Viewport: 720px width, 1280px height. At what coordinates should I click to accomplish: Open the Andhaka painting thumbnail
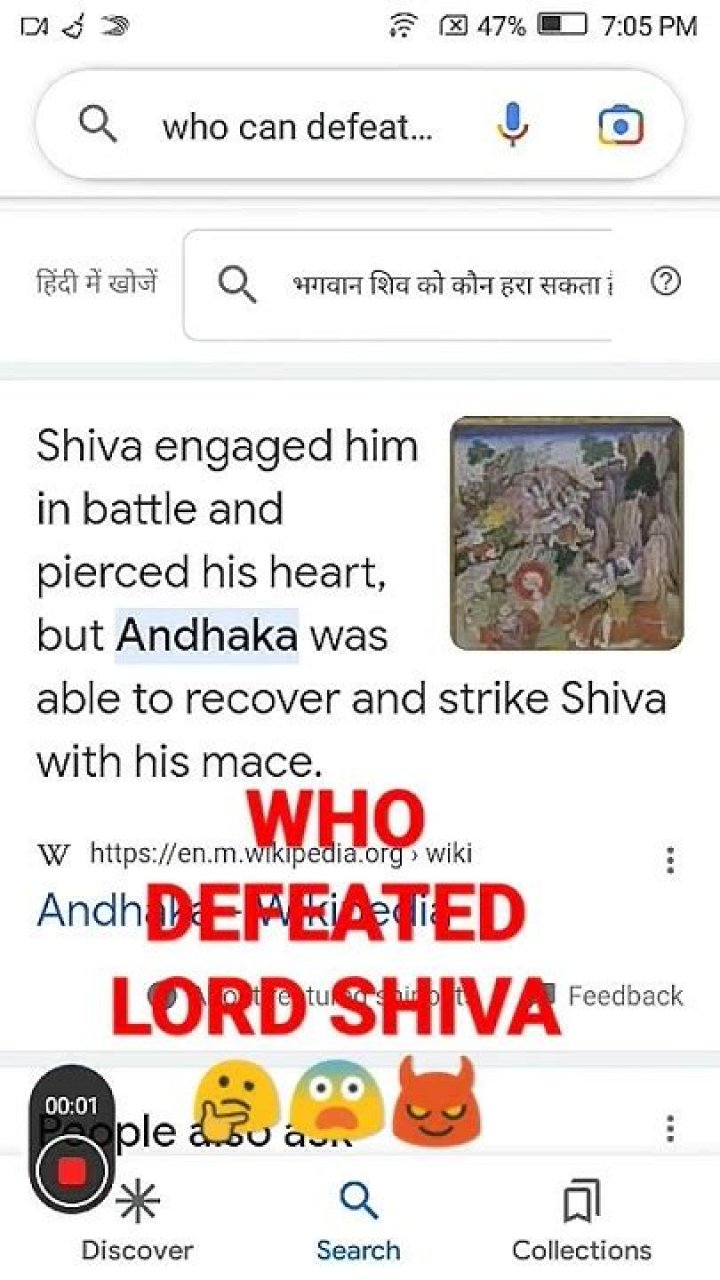coord(567,533)
